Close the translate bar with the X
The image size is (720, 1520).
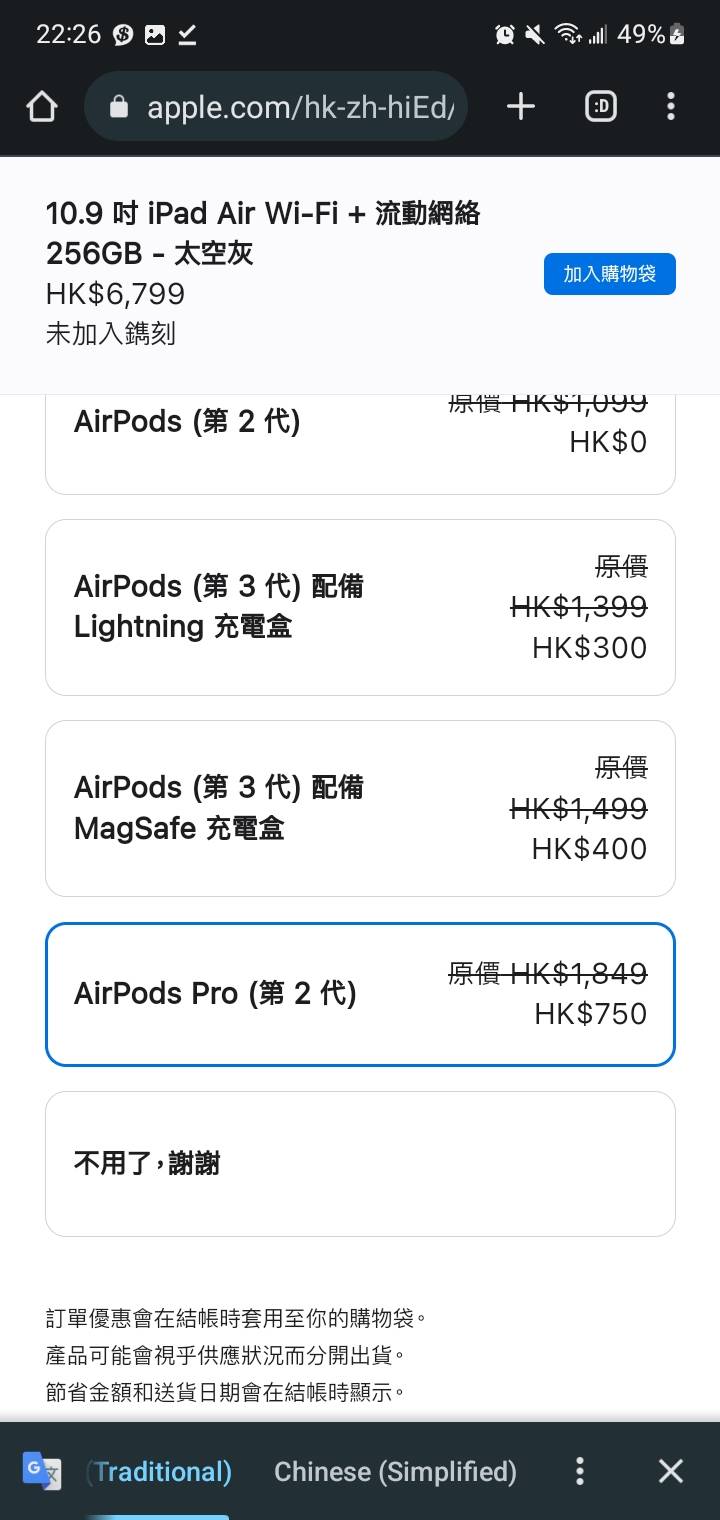pos(670,1471)
